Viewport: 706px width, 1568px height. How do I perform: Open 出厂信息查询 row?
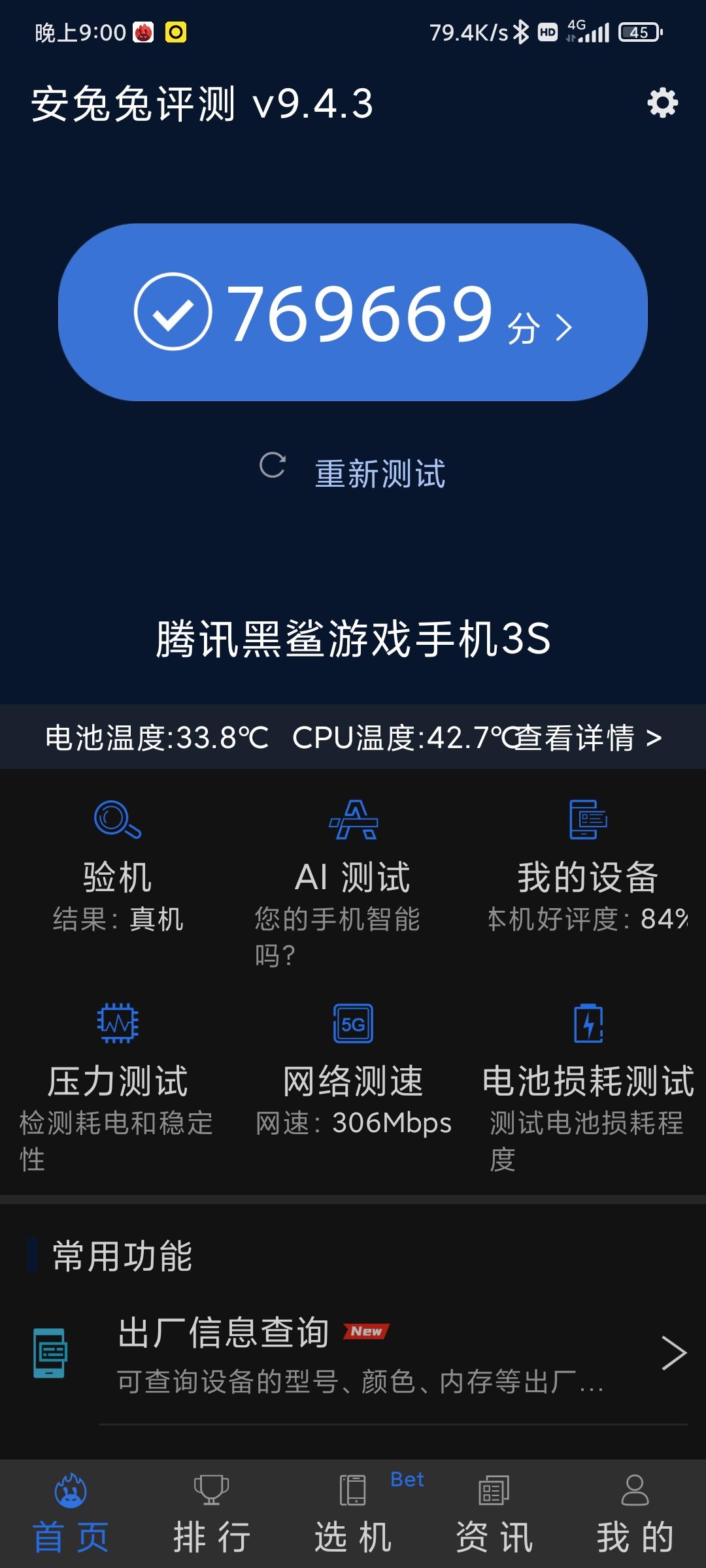360,1354
